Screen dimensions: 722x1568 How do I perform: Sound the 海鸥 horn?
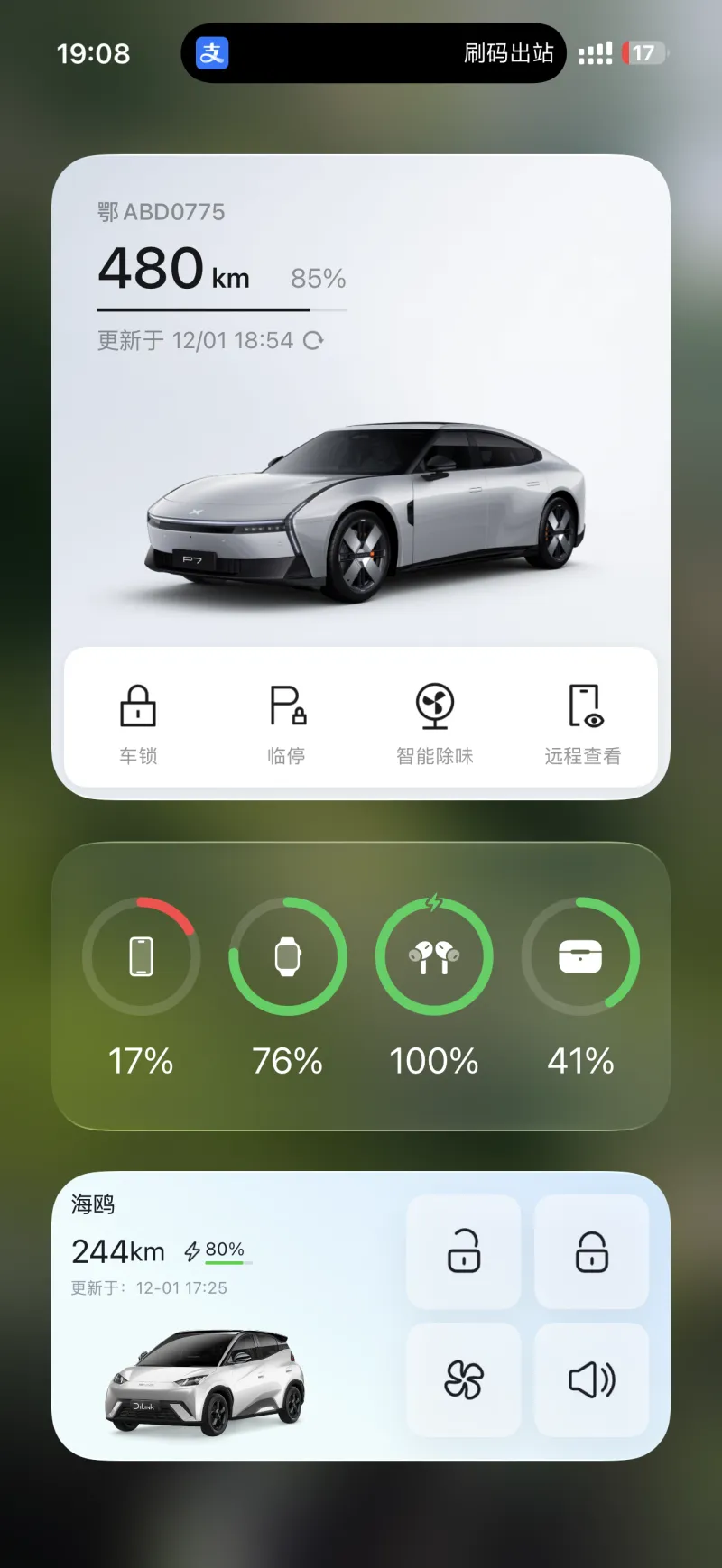click(x=592, y=1379)
